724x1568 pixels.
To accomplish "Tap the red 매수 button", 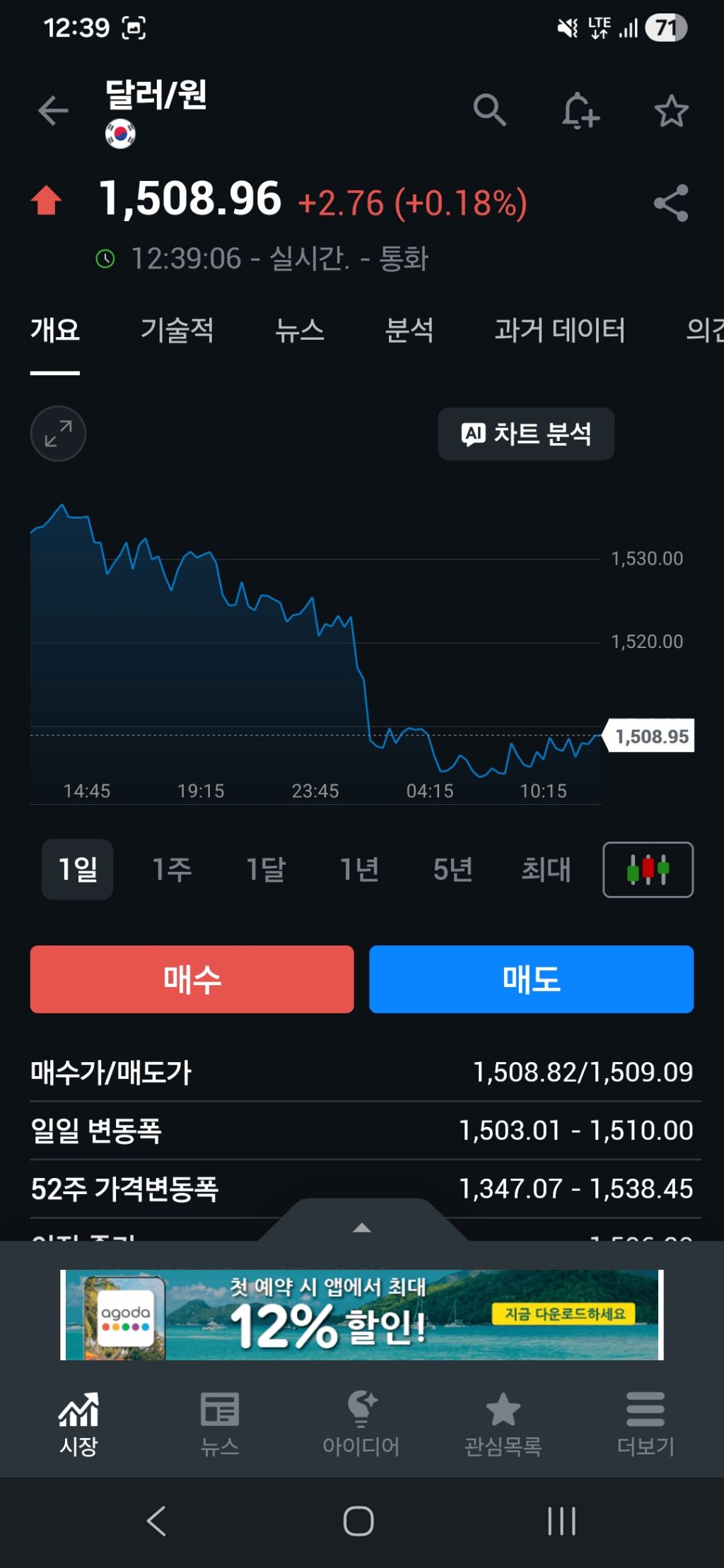I will [x=192, y=979].
